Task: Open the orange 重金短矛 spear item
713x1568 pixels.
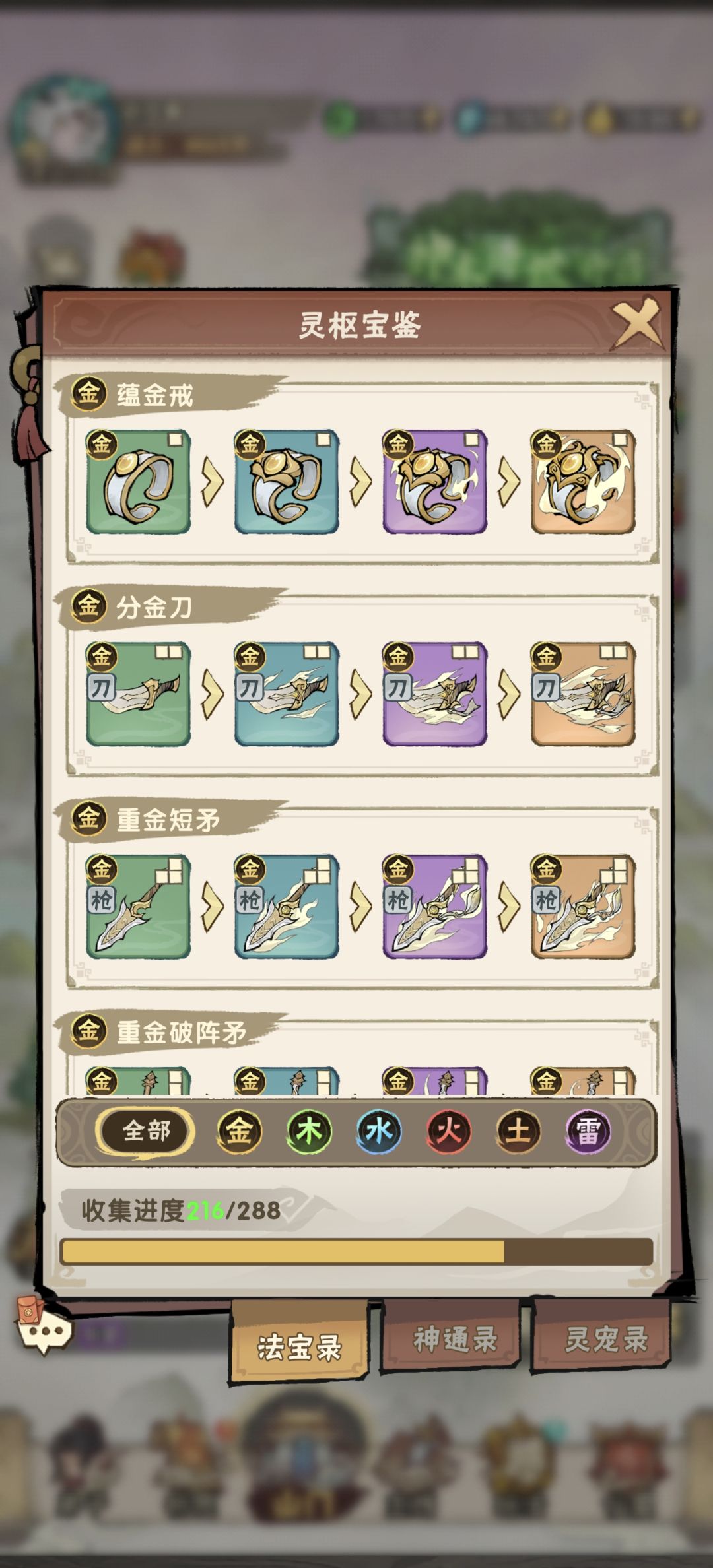Action: (x=583, y=906)
